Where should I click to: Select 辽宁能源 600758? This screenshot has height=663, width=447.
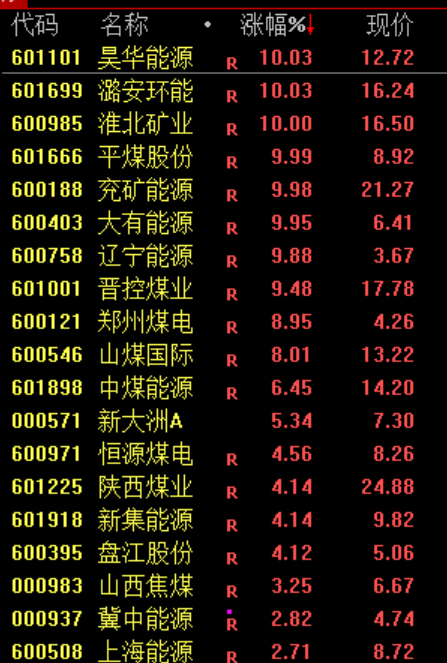coord(223,255)
